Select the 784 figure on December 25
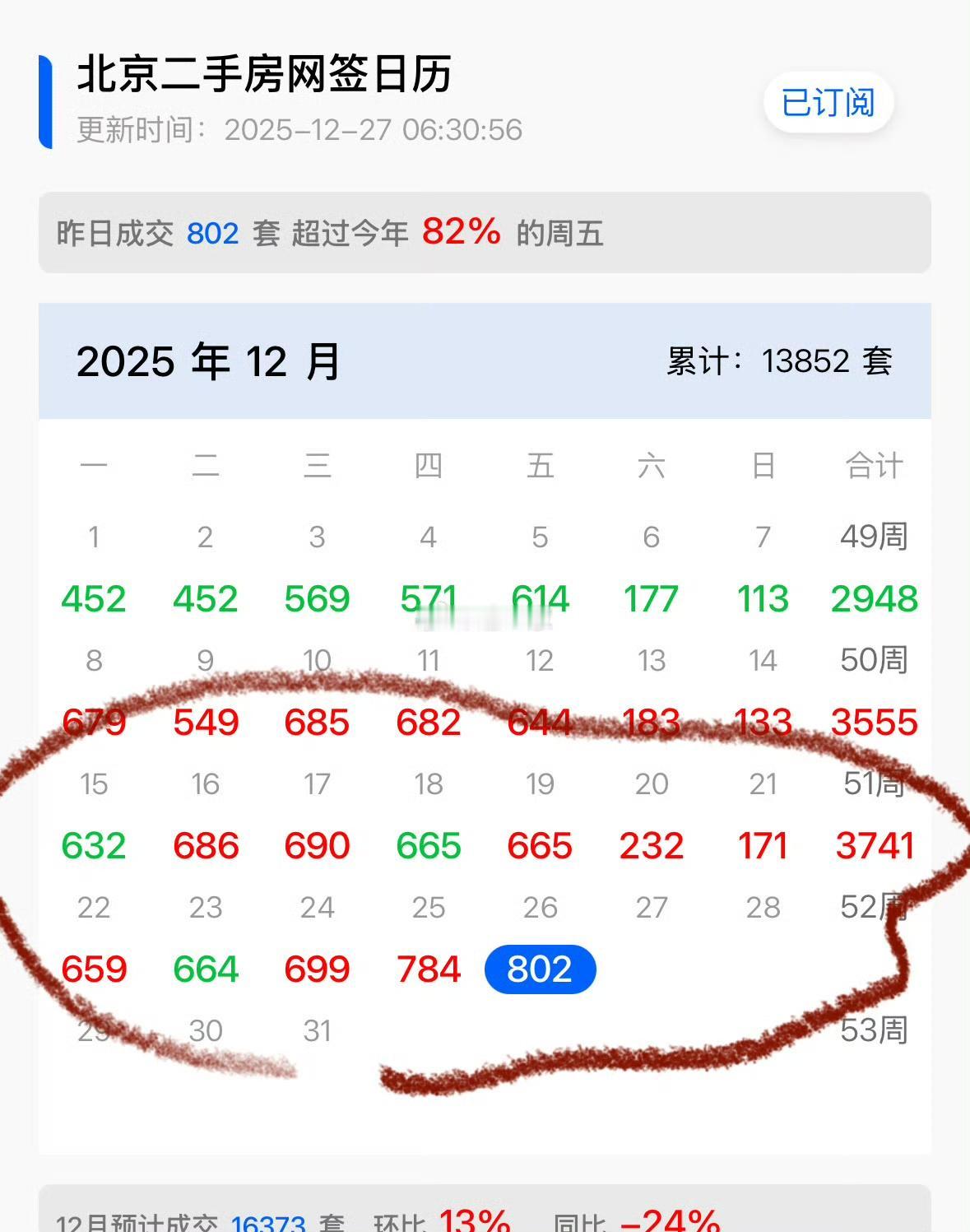 428,969
